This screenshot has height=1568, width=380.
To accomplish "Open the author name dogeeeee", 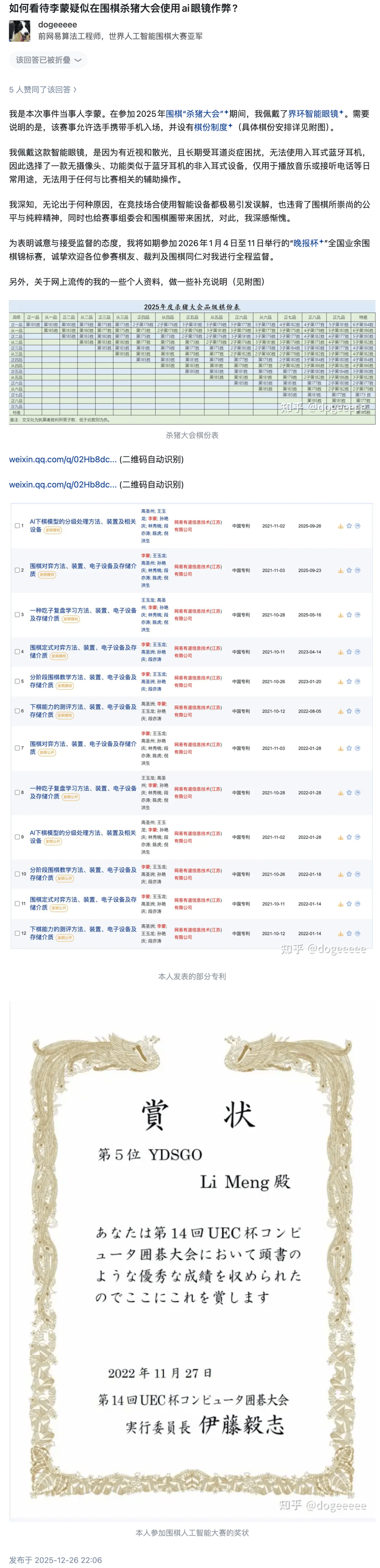I will (57, 24).
